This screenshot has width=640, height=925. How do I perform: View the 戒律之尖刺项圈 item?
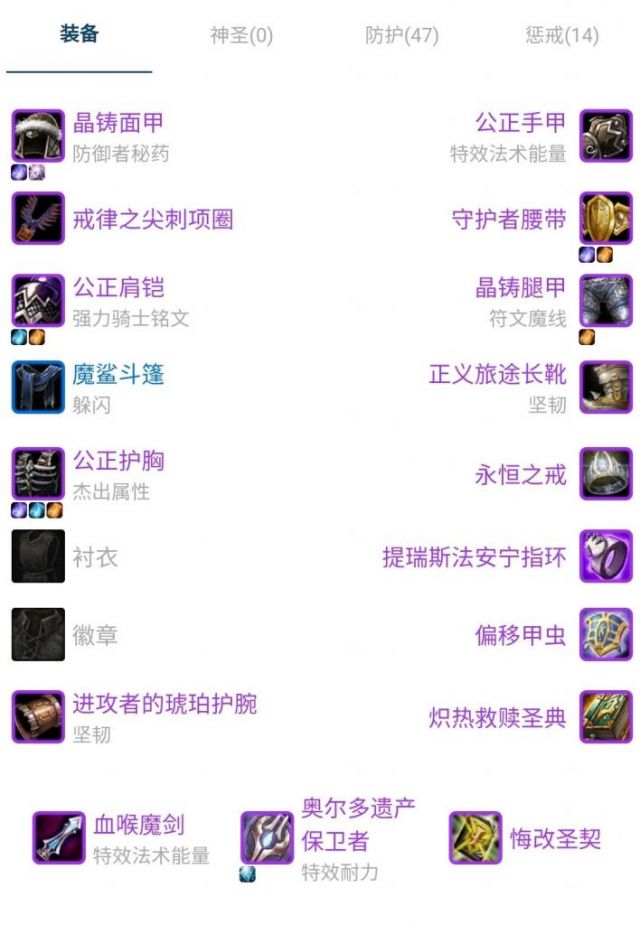pyautogui.click(x=152, y=219)
